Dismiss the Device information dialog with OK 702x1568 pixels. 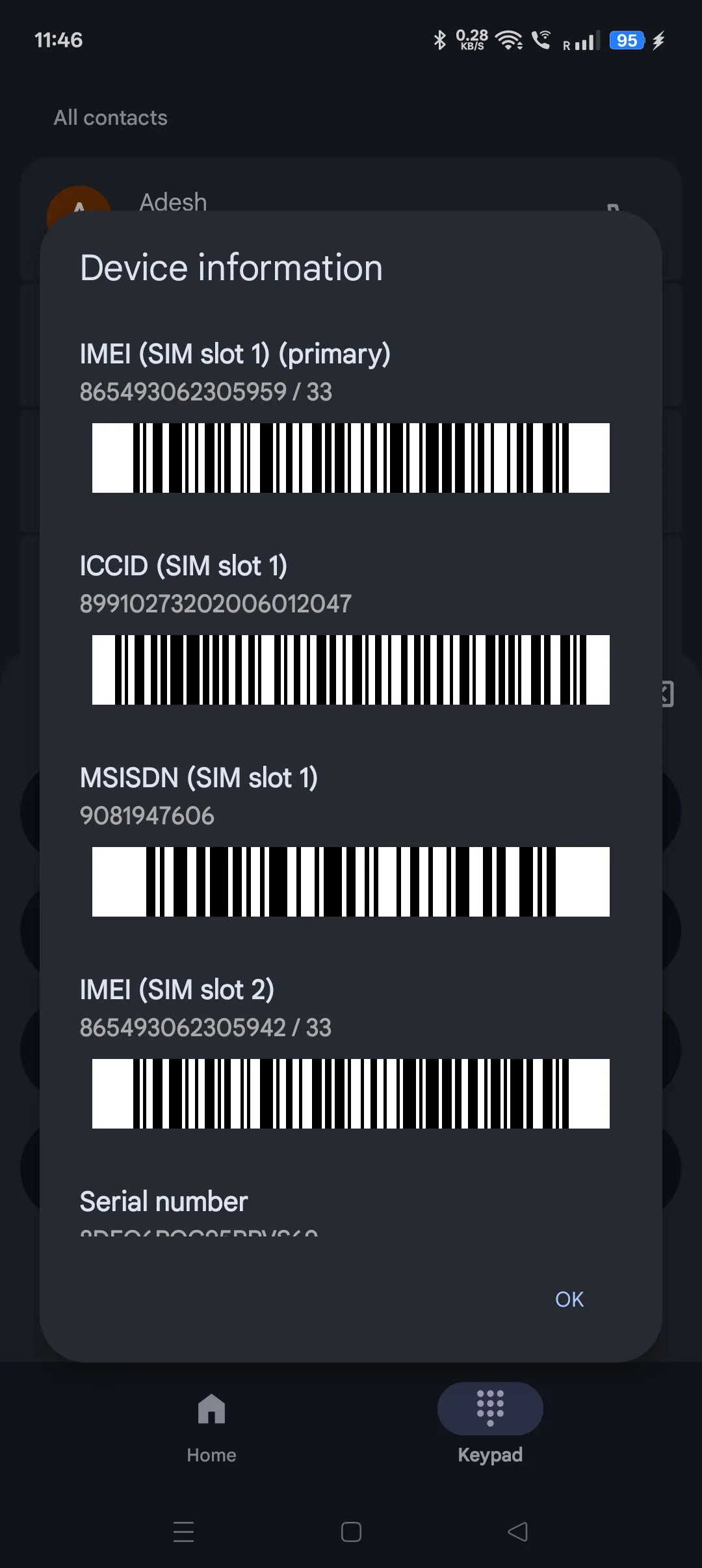point(569,1299)
